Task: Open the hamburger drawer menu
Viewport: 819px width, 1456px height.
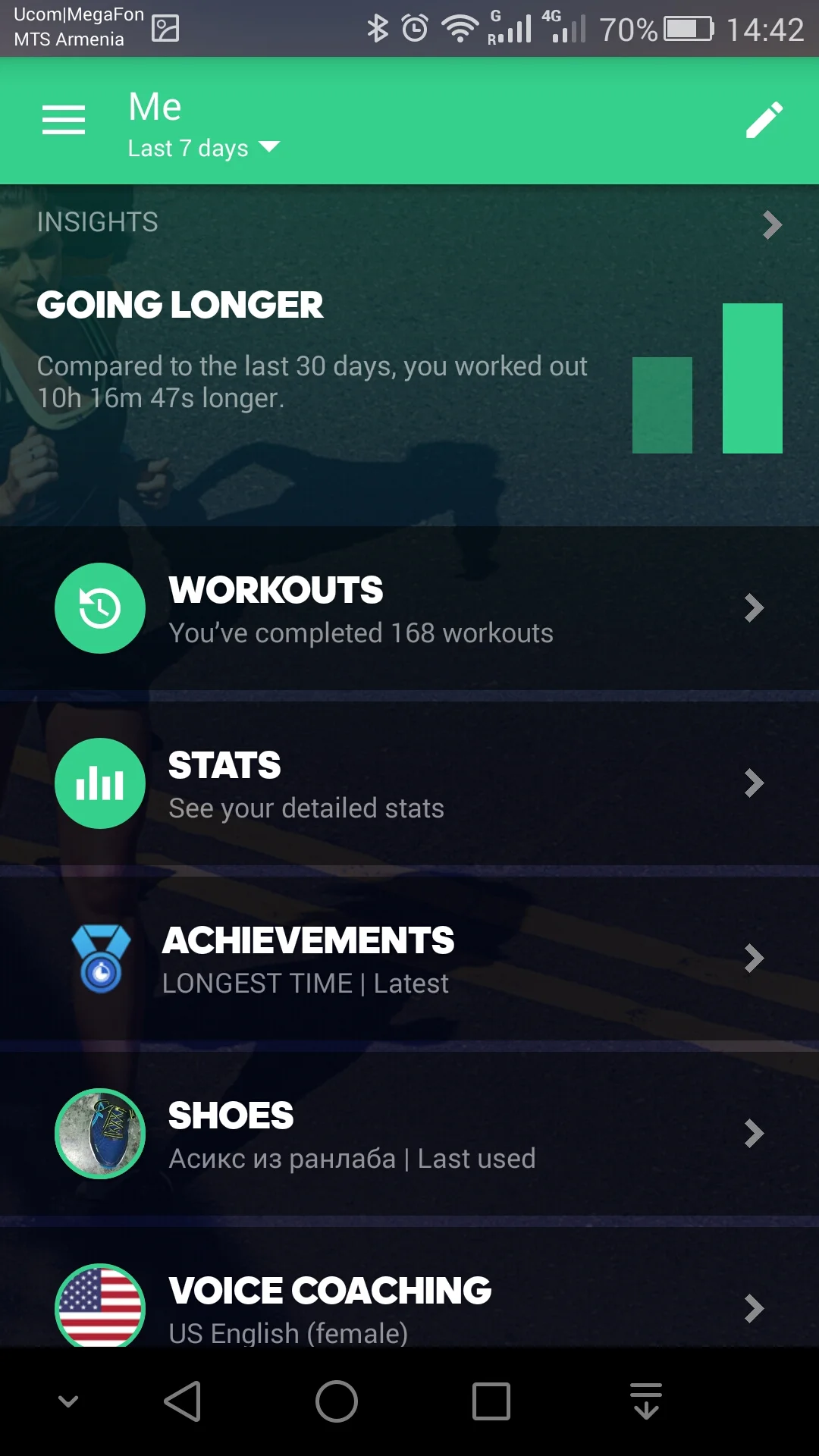Action: click(x=64, y=120)
